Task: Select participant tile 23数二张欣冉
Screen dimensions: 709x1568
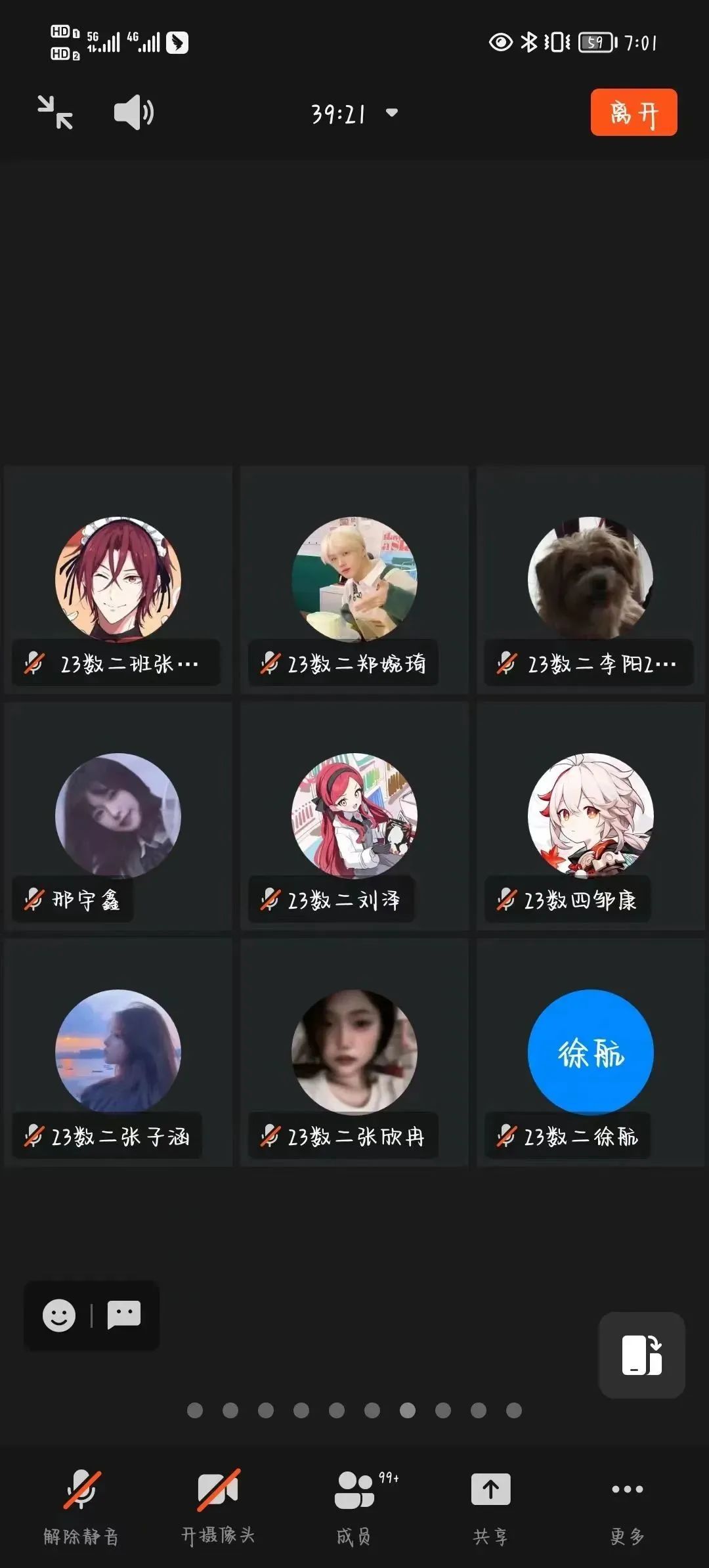Action: [354, 1053]
